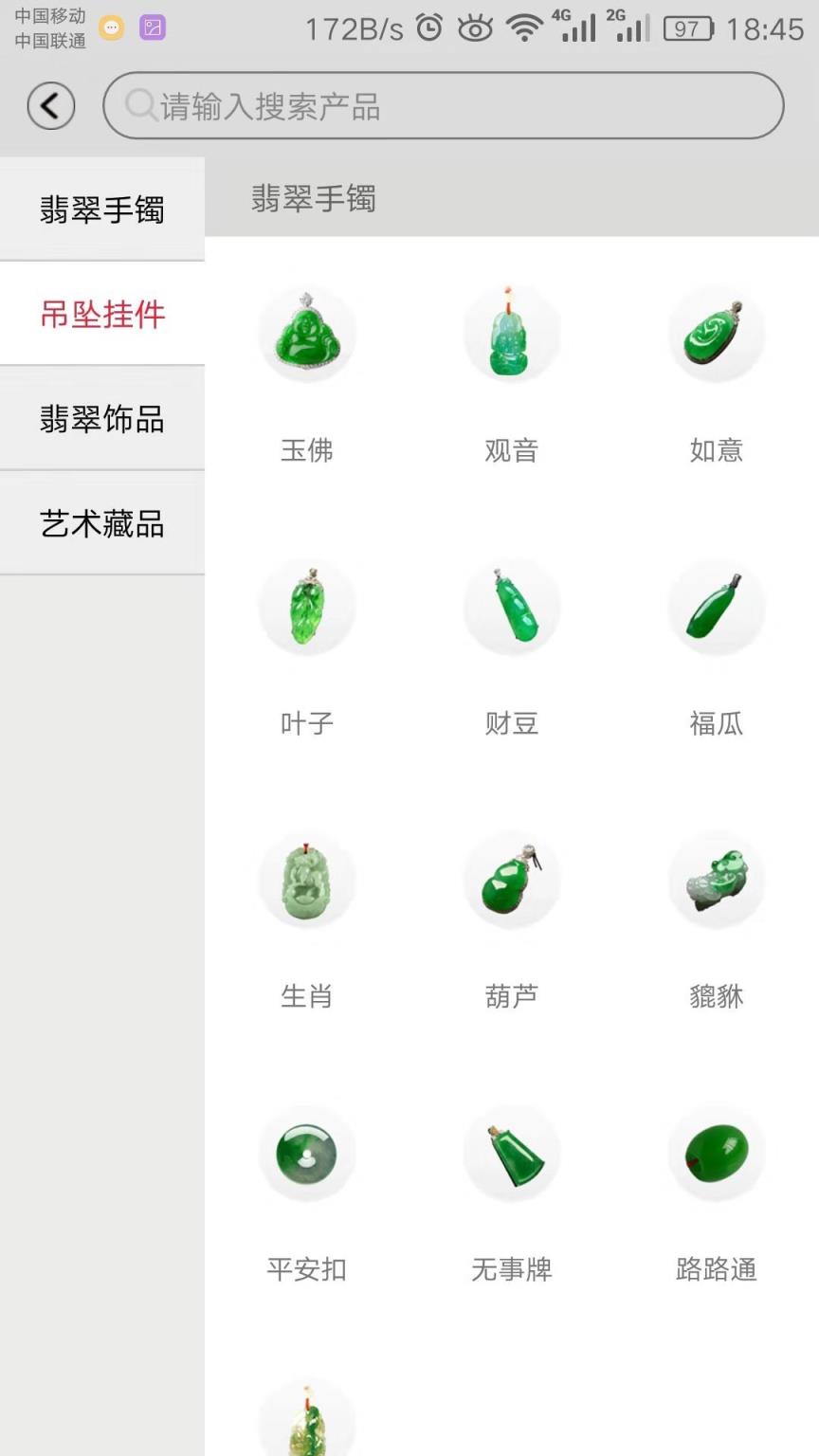
Task: Tap the back arrow button
Action: click(50, 105)
